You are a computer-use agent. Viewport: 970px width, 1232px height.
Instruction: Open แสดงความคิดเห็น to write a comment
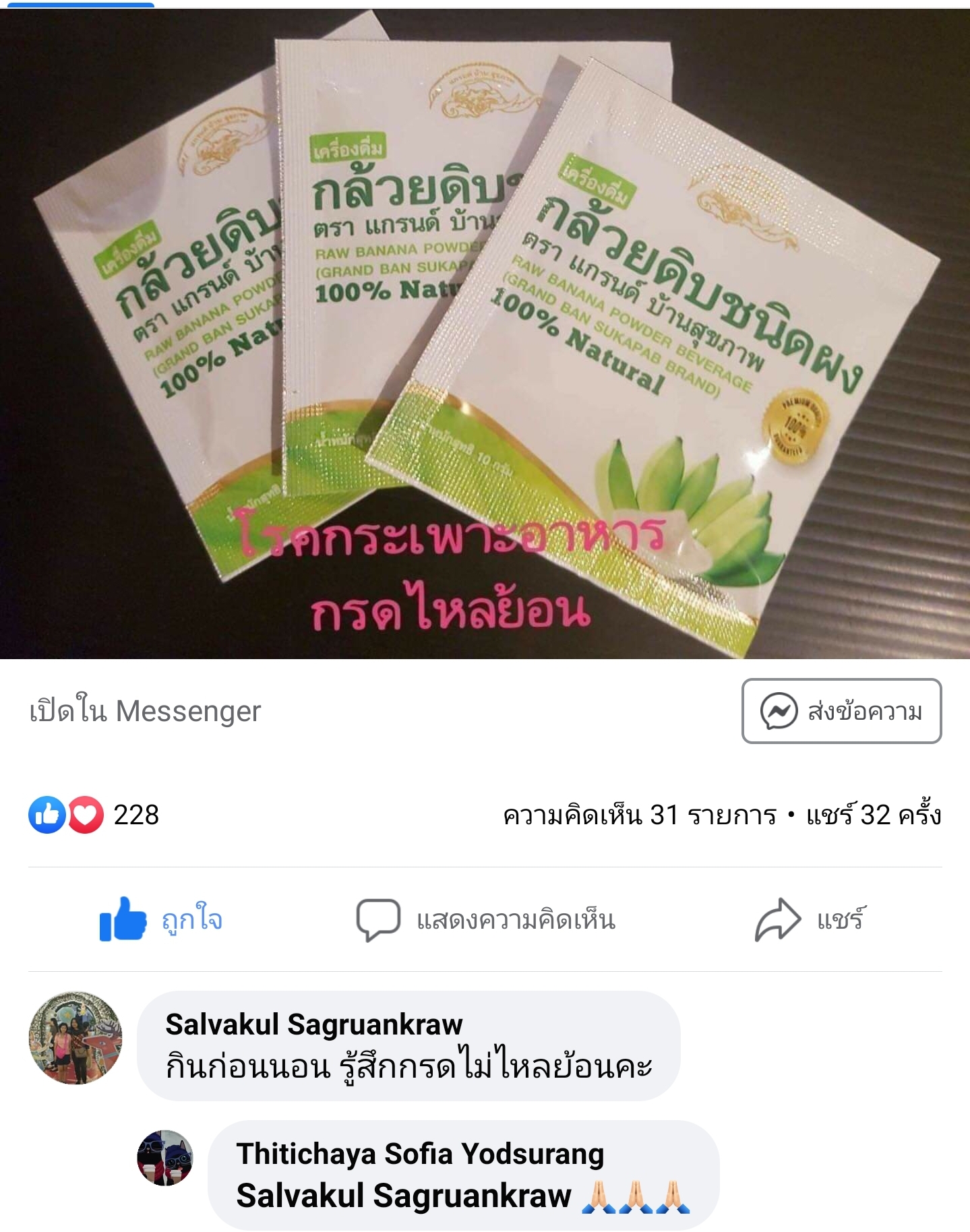point(486,919)
